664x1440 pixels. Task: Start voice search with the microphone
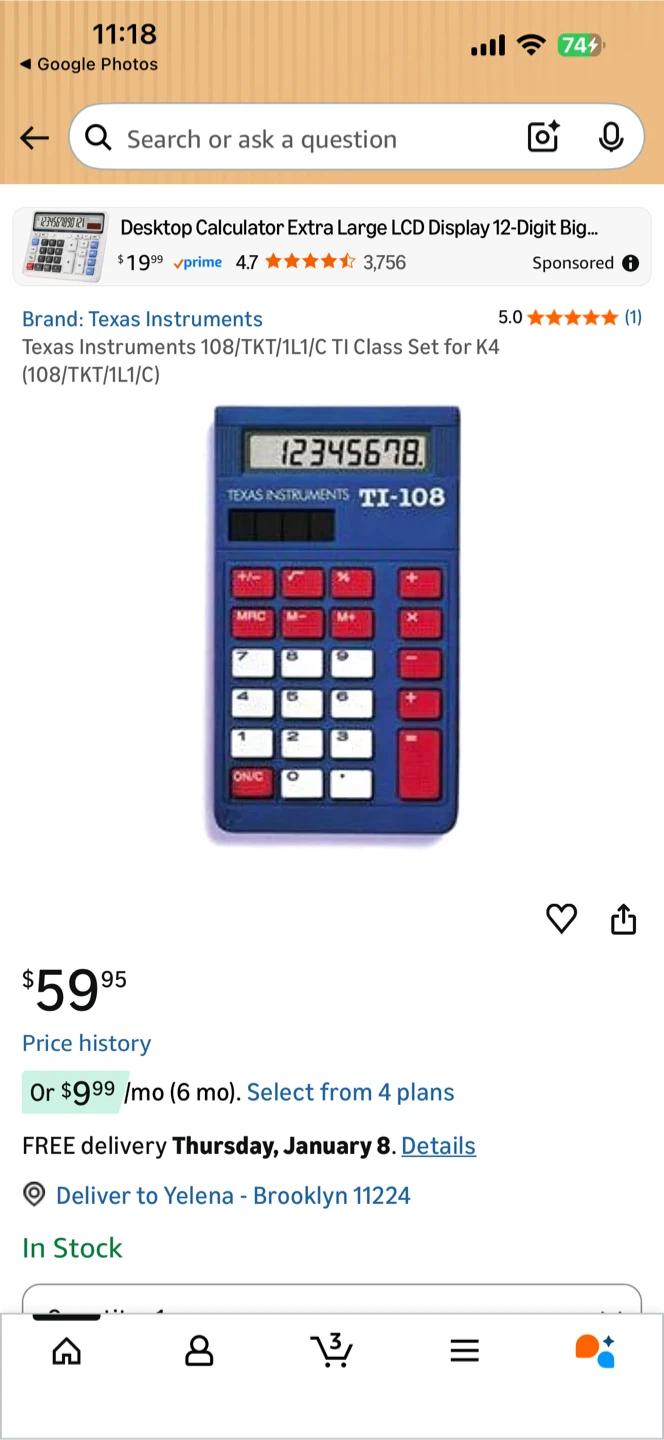611,138
